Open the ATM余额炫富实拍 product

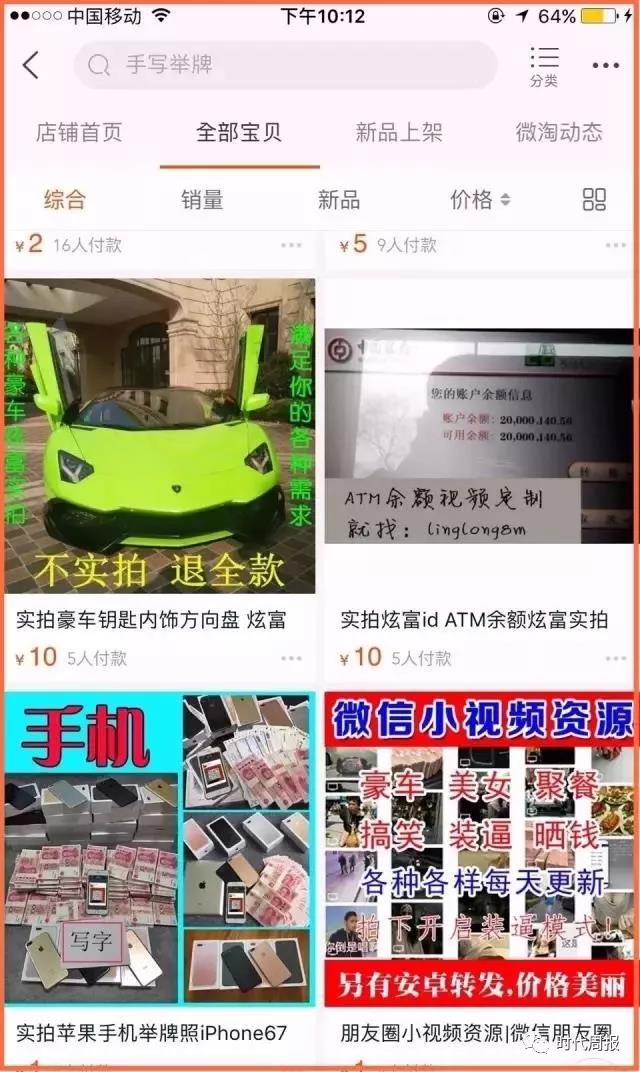pos(479,437)
